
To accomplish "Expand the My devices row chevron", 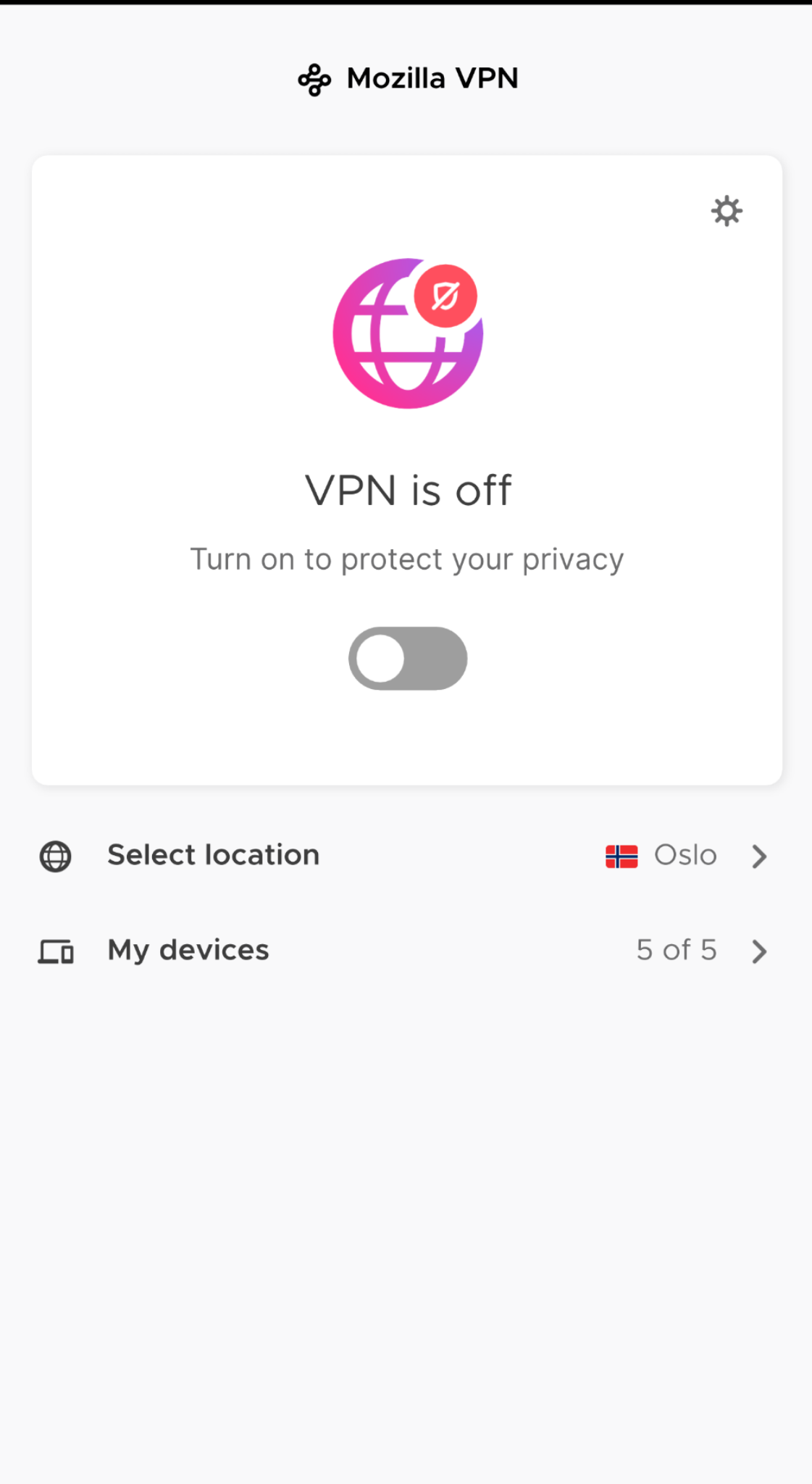I will pyautogui.click(x=759, y=951).
